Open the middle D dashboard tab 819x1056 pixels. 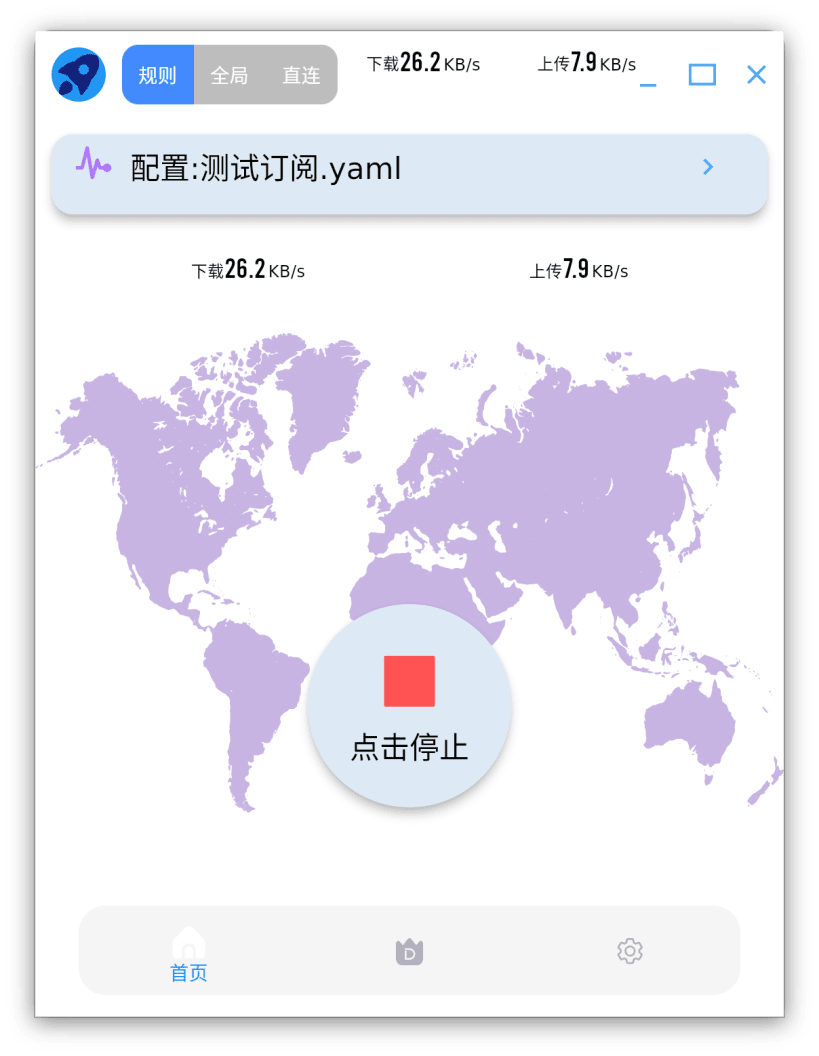point(409,951)
